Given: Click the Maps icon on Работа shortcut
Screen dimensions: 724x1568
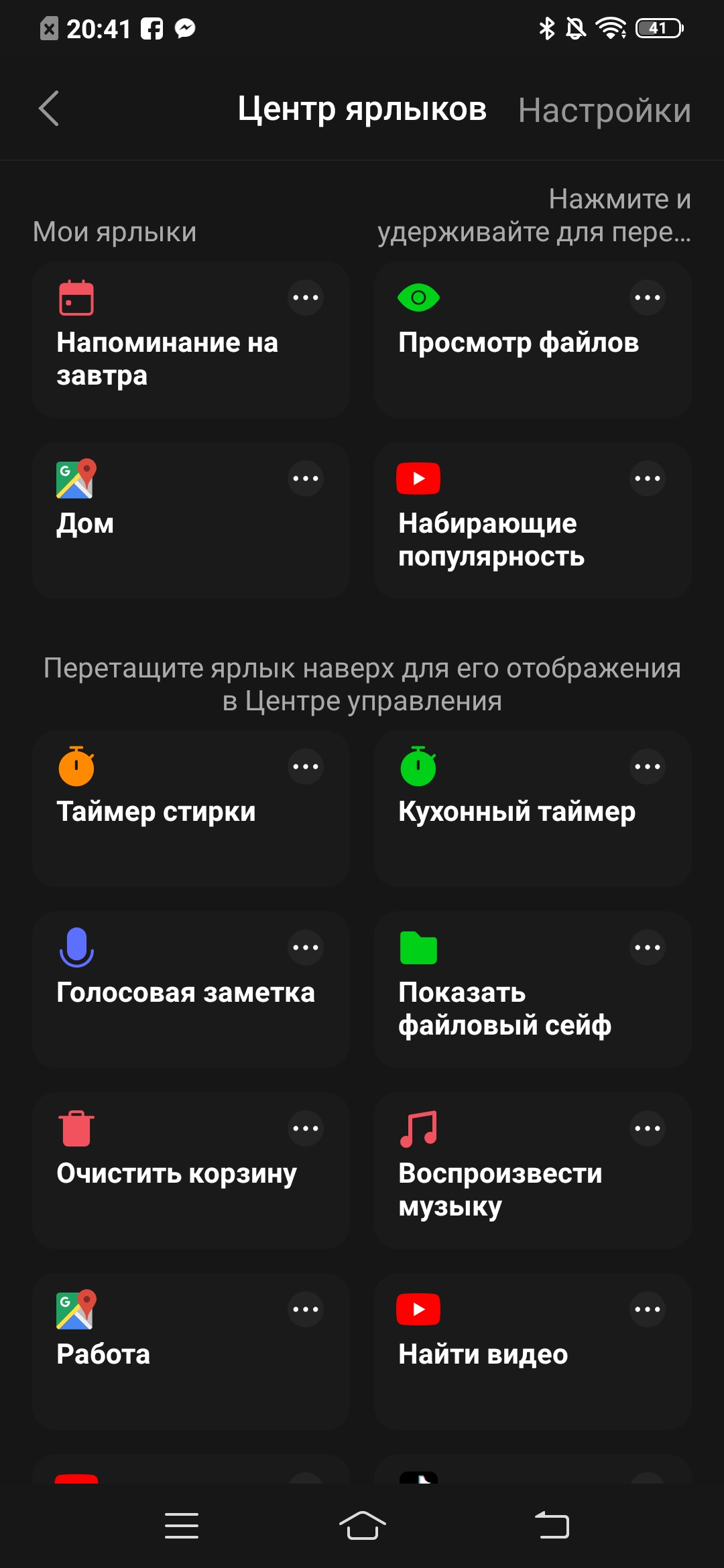Looking at the screenshot, I should click(75, 1309).
